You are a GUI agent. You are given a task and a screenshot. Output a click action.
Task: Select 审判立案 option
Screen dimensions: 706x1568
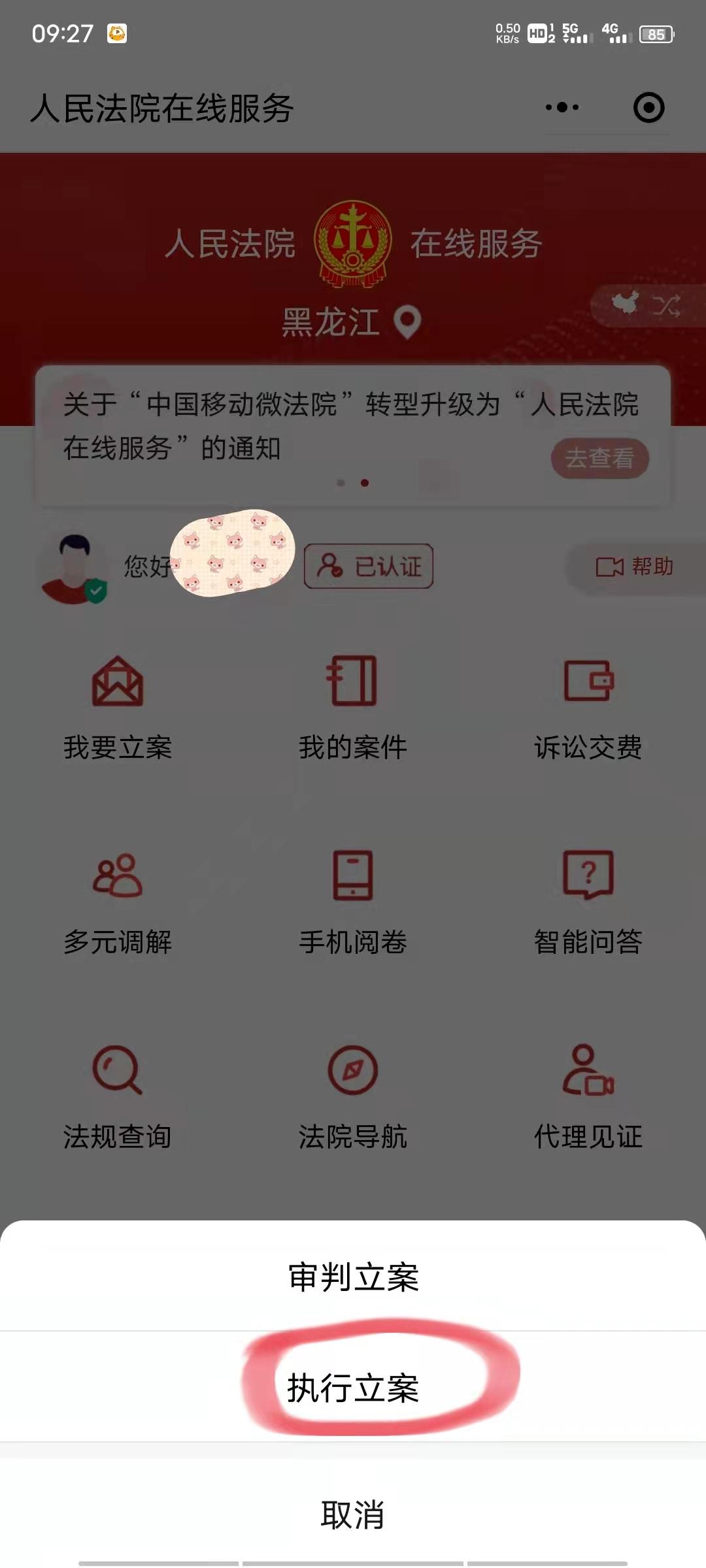click(353, 1277)
